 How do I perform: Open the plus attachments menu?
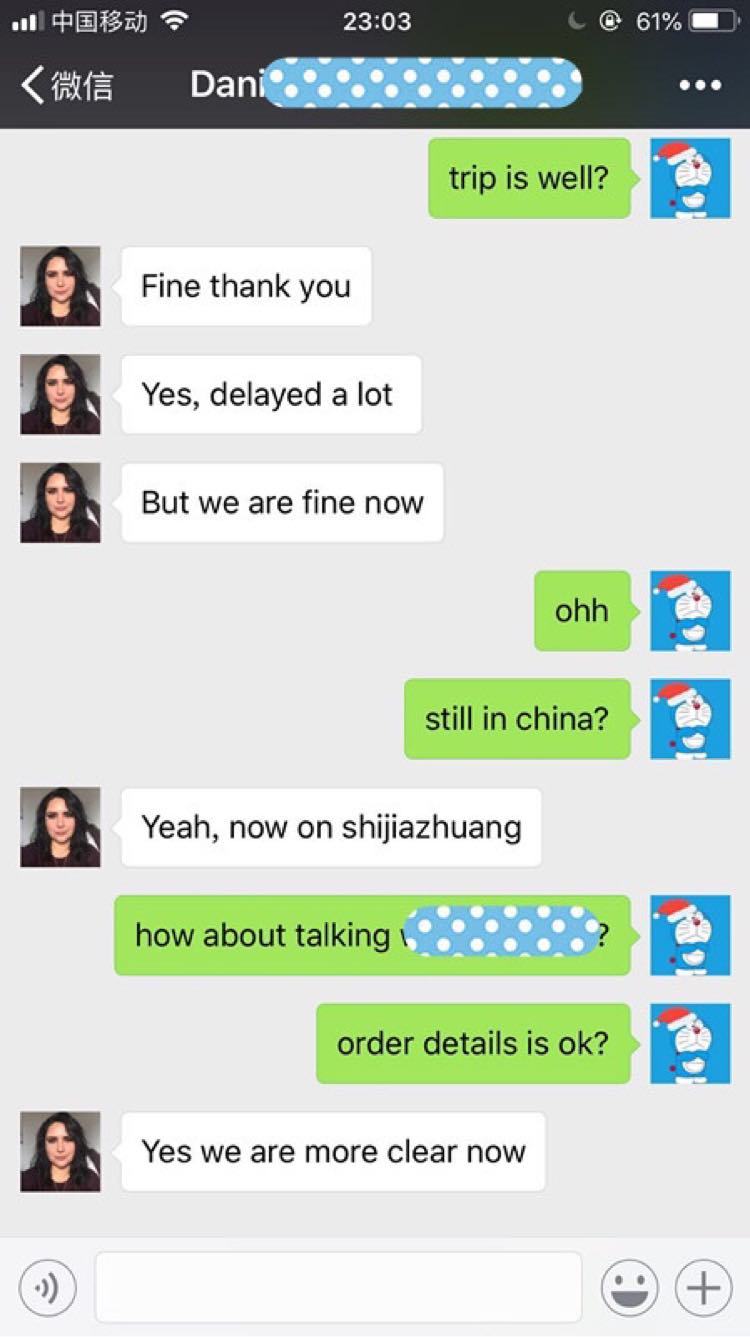[x=704, y=1287]
